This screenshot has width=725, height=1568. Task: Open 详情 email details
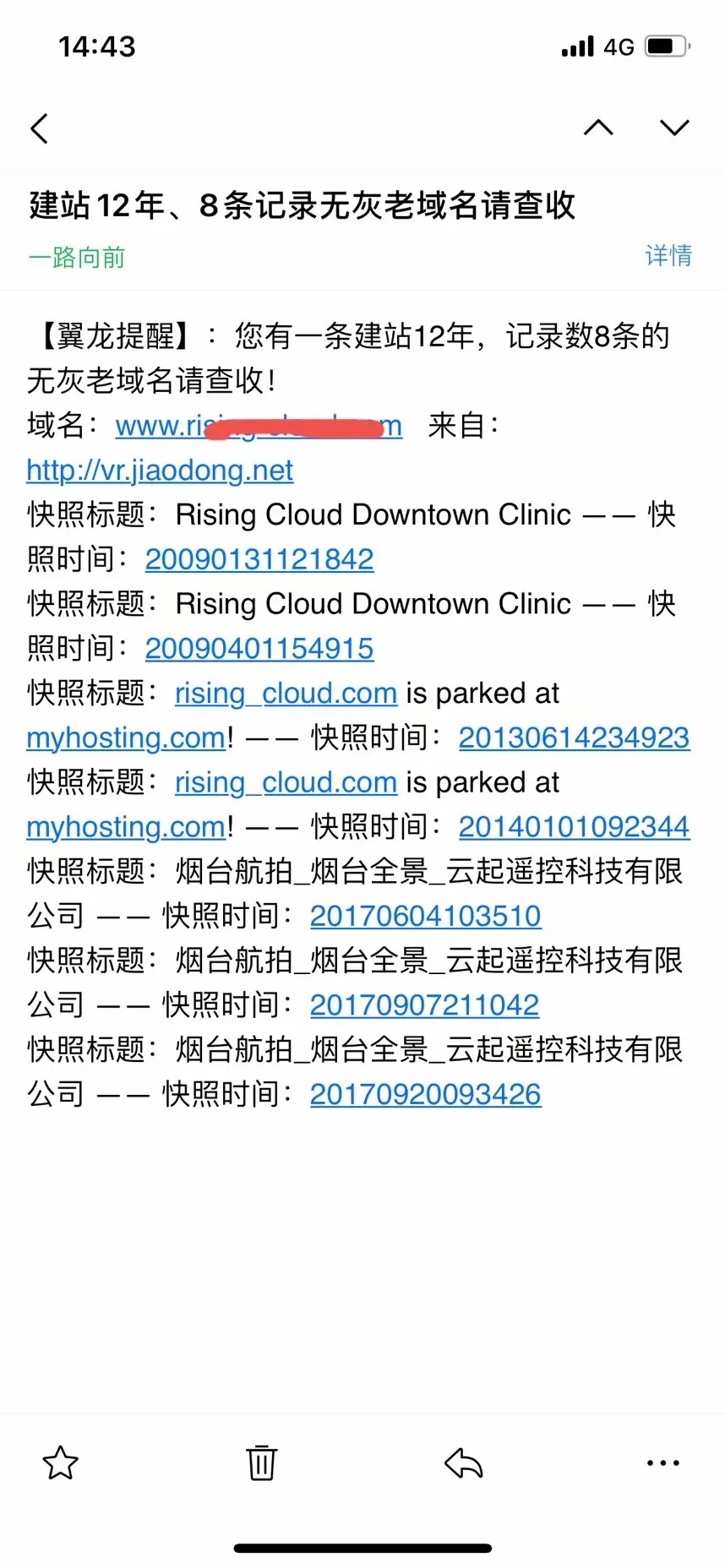click(668, 255)
